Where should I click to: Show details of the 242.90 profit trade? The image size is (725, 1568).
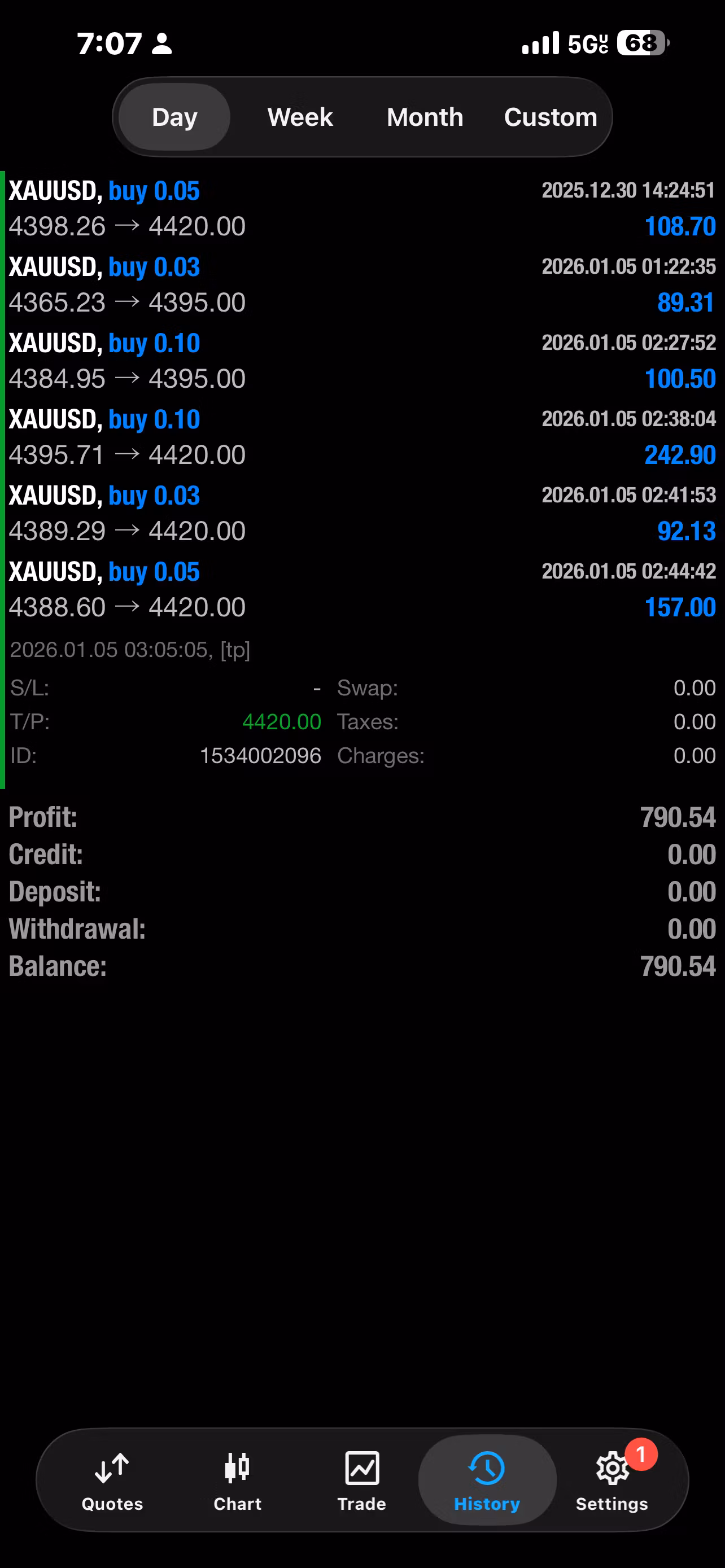pos(362,437)
